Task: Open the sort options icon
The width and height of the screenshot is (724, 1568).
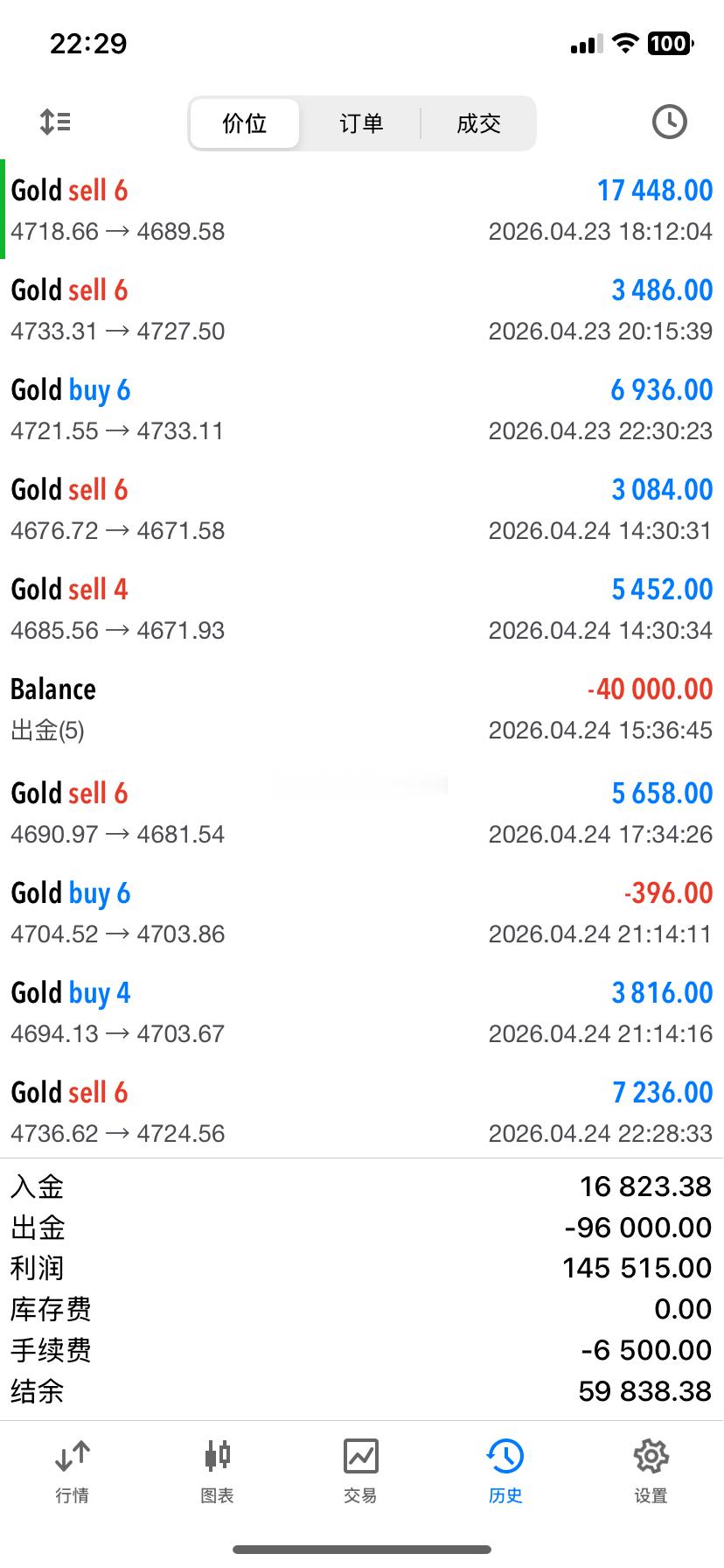Action: (55, 122)
